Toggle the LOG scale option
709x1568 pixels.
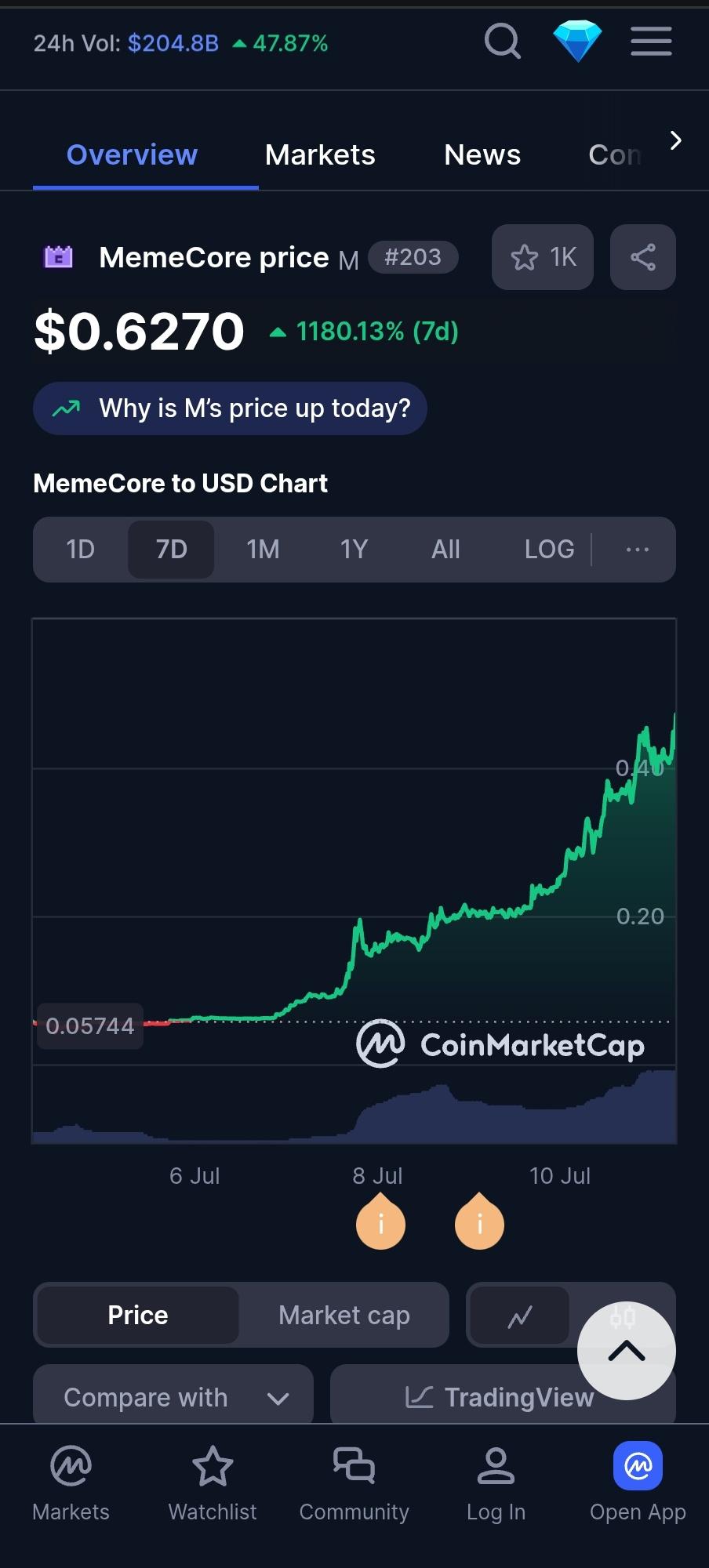click(549, 550)
